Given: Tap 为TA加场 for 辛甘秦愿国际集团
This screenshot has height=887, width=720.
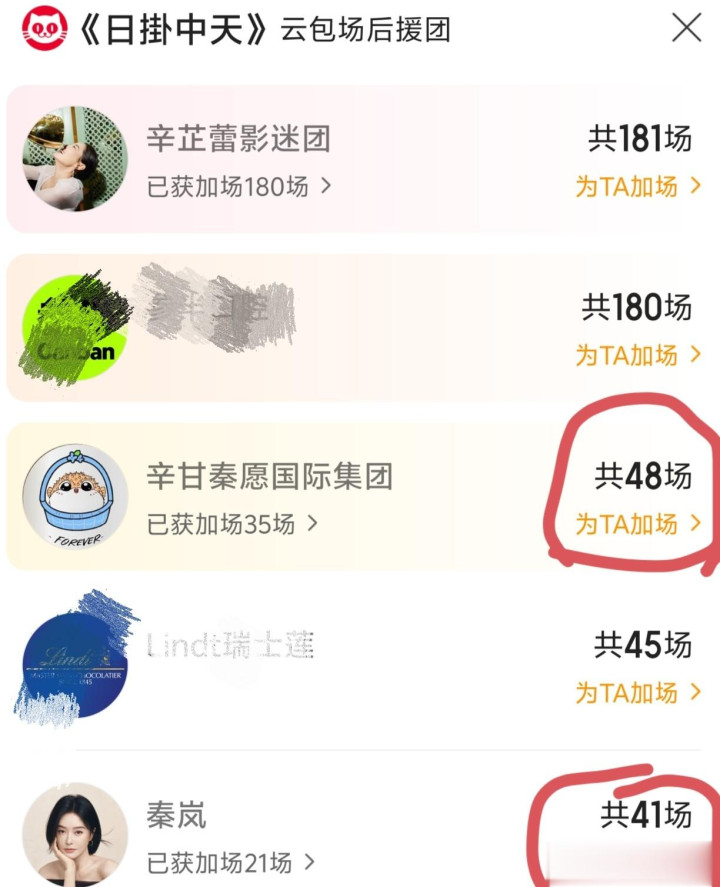Looking at the screenshot, I should pos(638,524).
